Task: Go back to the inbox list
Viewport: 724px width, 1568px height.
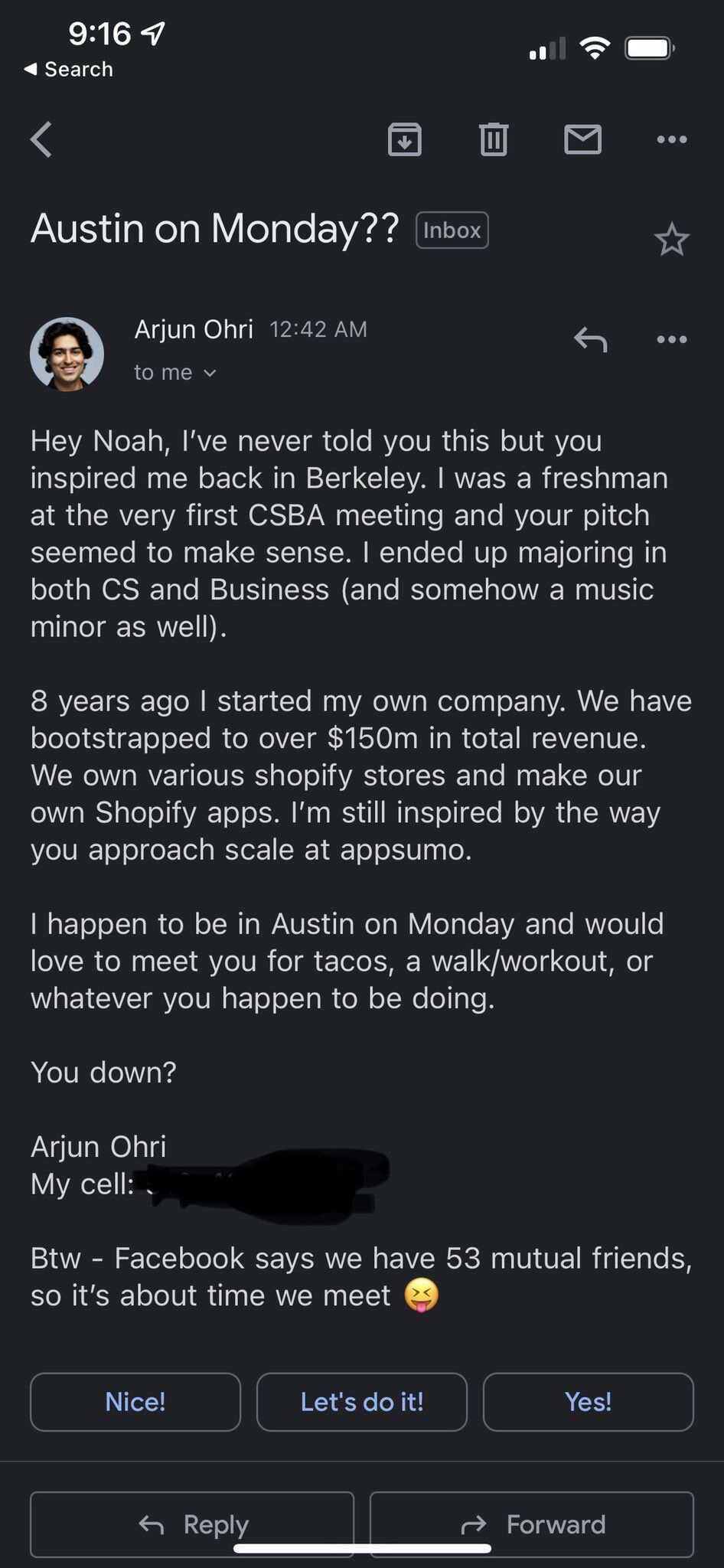Action: tap(41, 139)
